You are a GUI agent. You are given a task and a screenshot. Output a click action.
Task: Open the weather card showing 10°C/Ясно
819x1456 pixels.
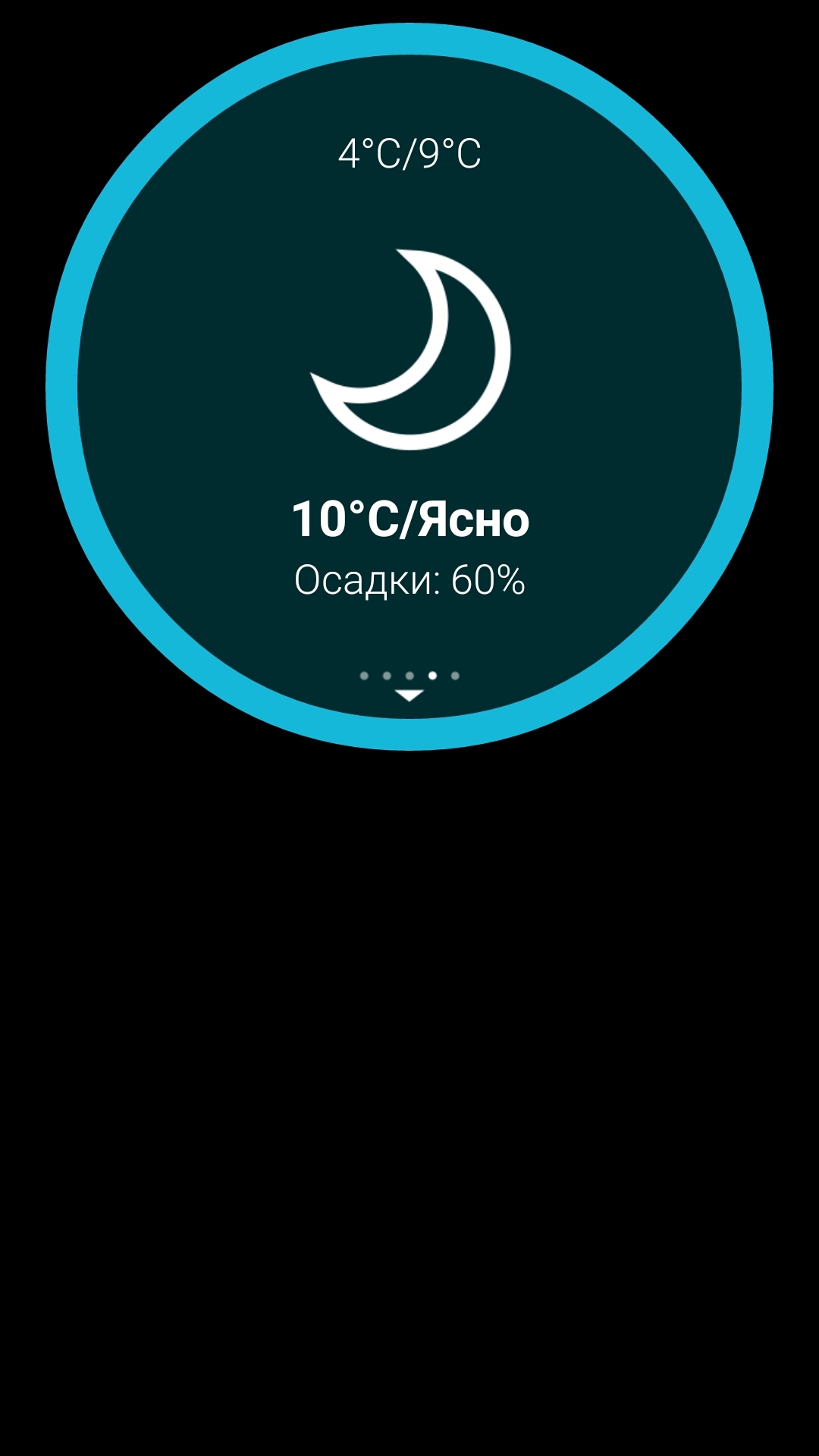coord(409,387)
